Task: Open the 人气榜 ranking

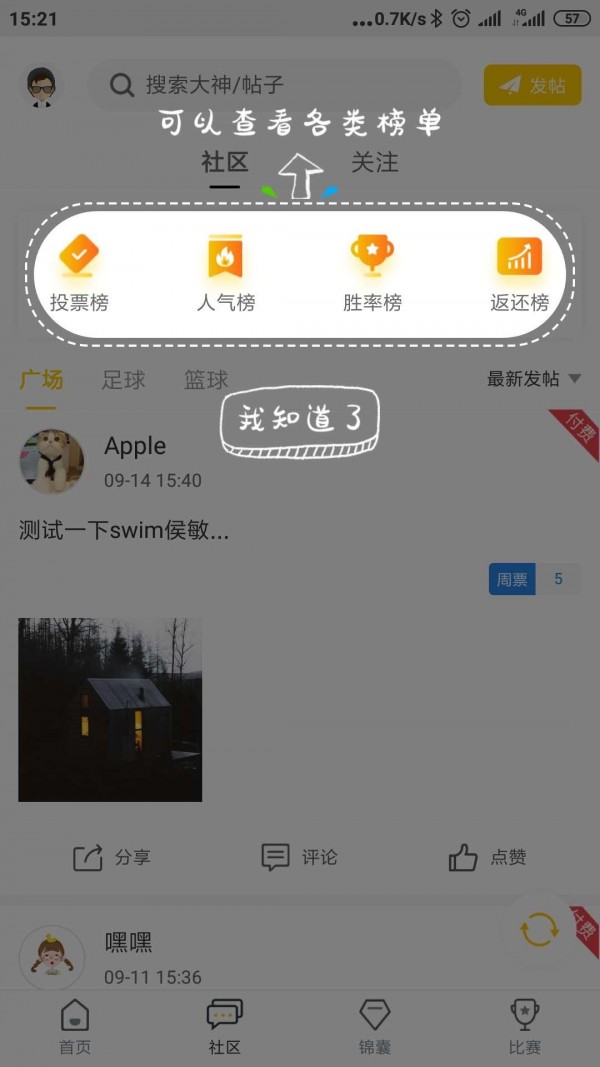Action: (225, 274)
